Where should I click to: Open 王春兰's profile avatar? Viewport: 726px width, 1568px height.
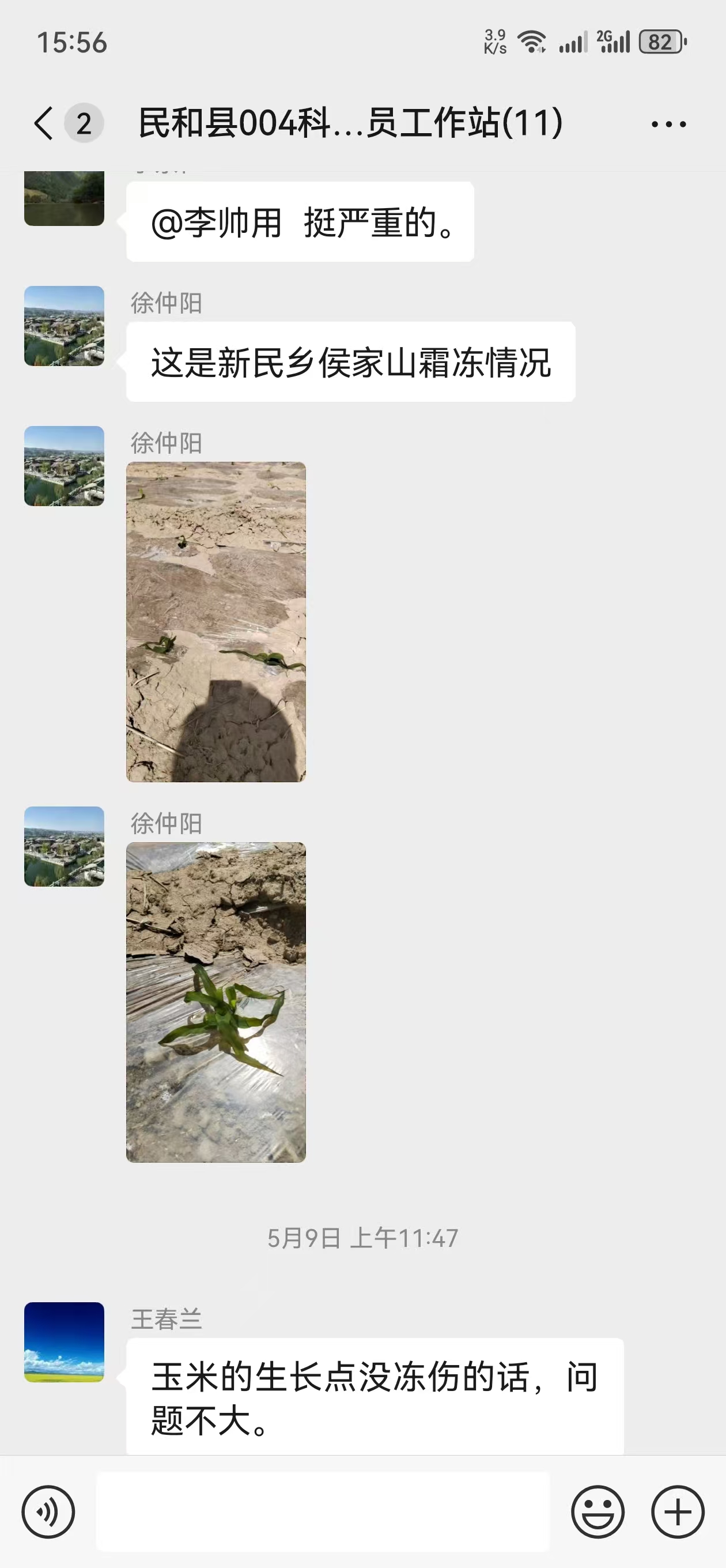coord(64,1341)
